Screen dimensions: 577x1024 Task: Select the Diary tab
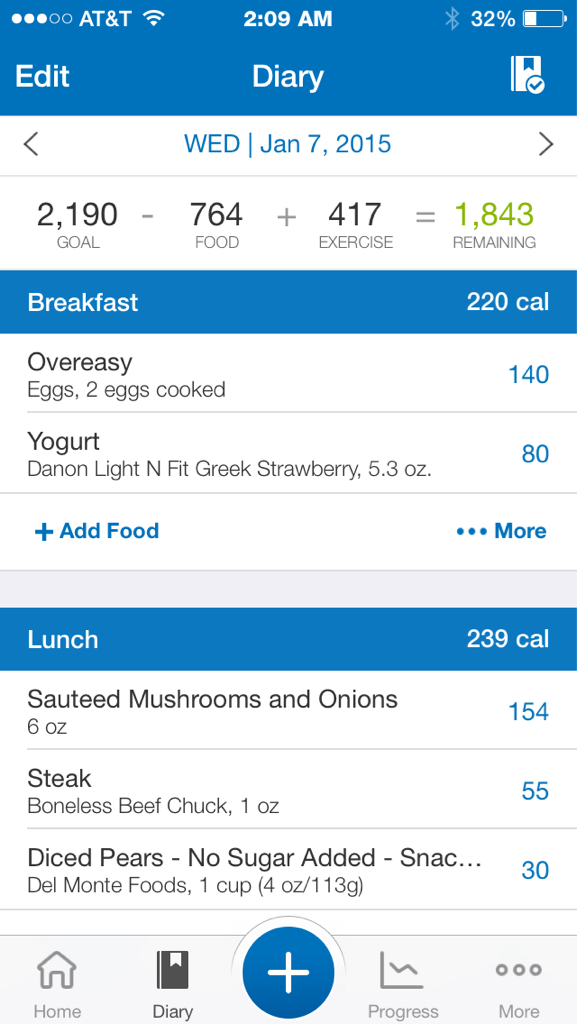coord(173,982)
